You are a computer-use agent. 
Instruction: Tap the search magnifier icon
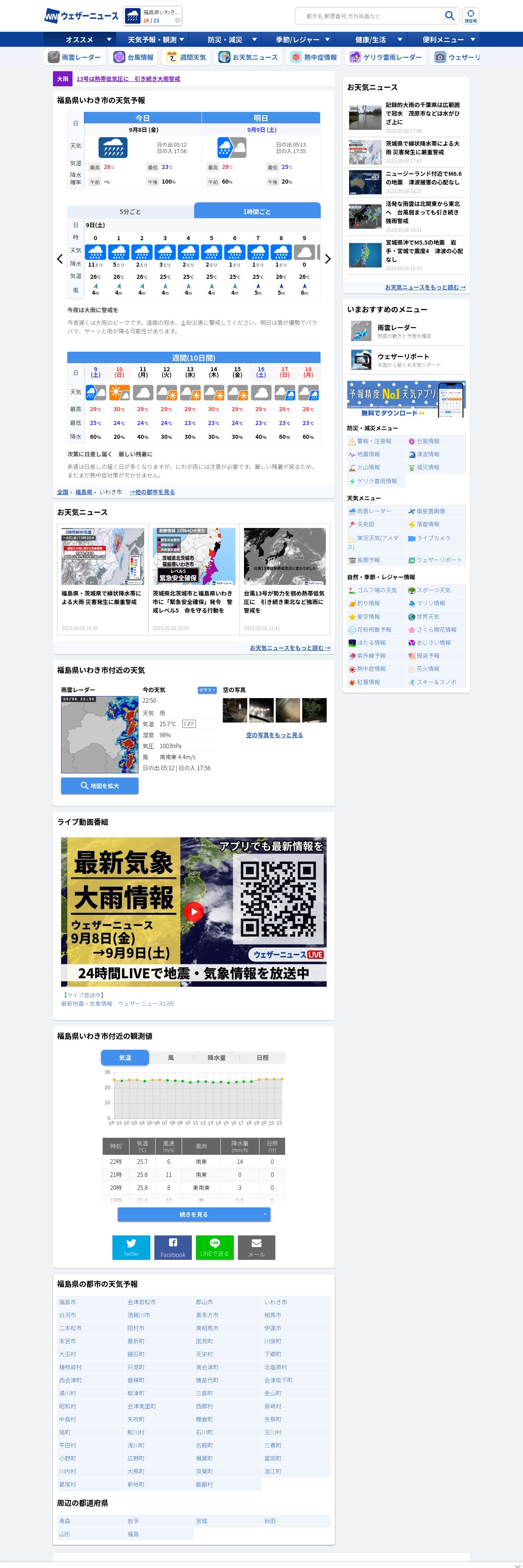(449, 16)
